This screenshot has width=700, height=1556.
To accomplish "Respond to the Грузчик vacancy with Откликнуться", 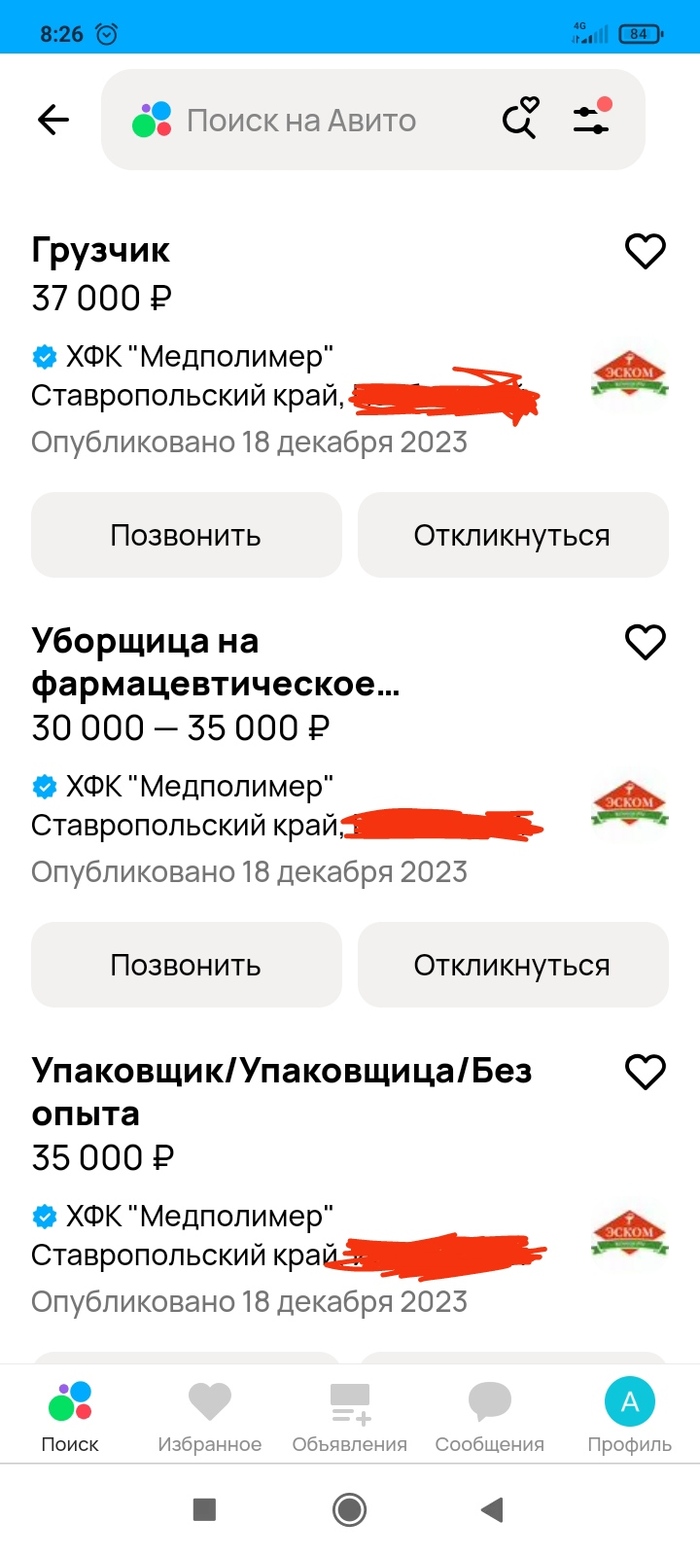I will 512,535.
